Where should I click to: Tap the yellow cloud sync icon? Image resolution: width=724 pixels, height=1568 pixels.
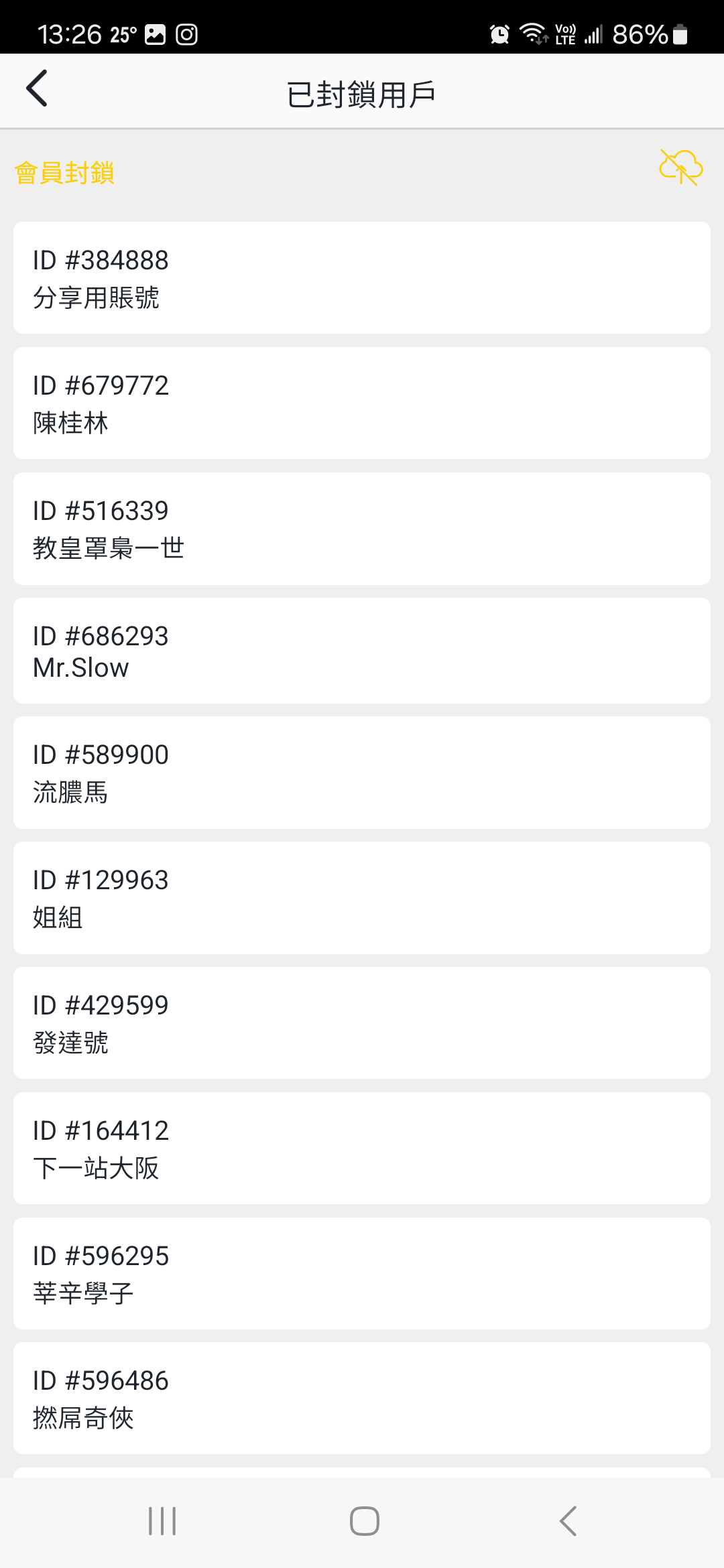coord(680,168)
